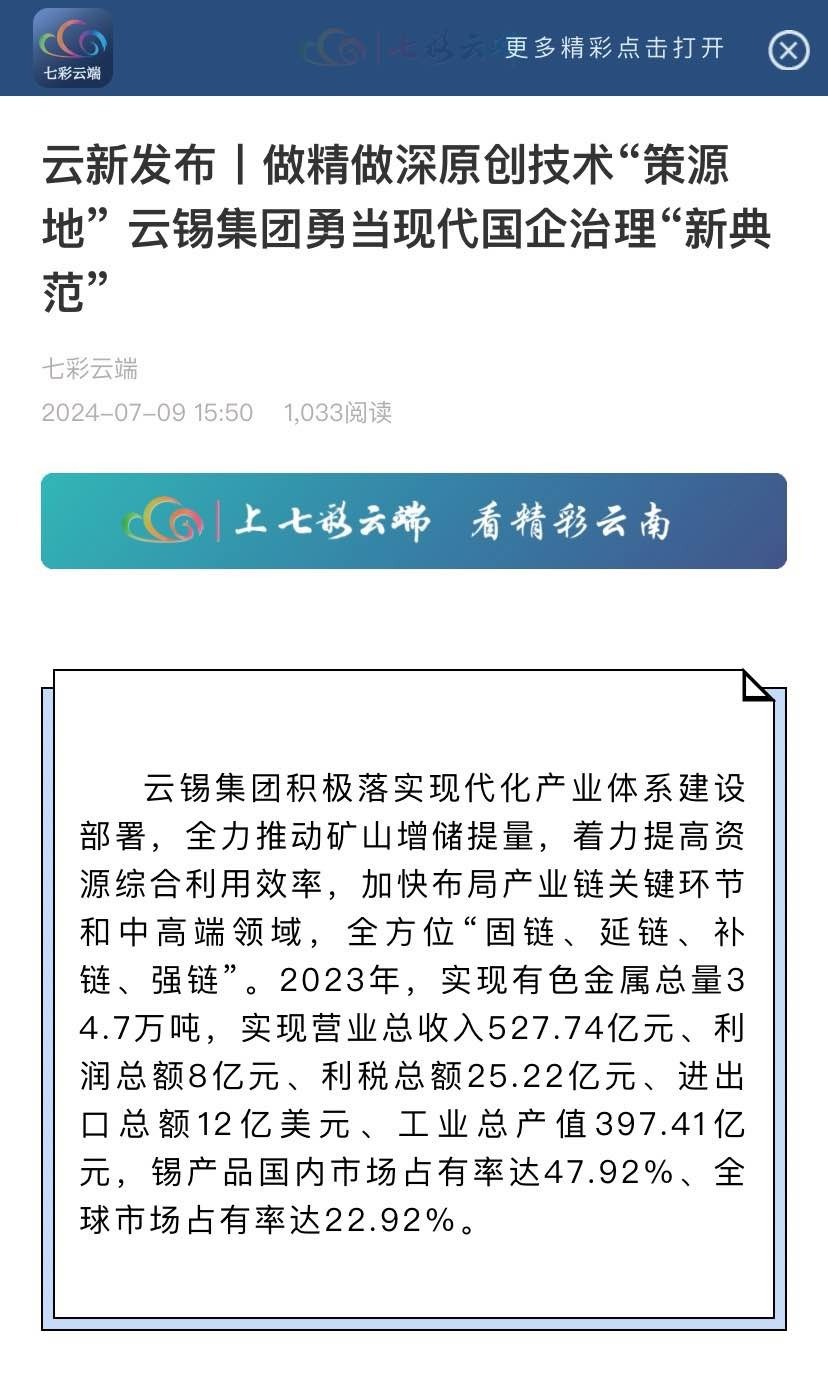Open the 七彩云端 app icon

(x=73, y=48)
